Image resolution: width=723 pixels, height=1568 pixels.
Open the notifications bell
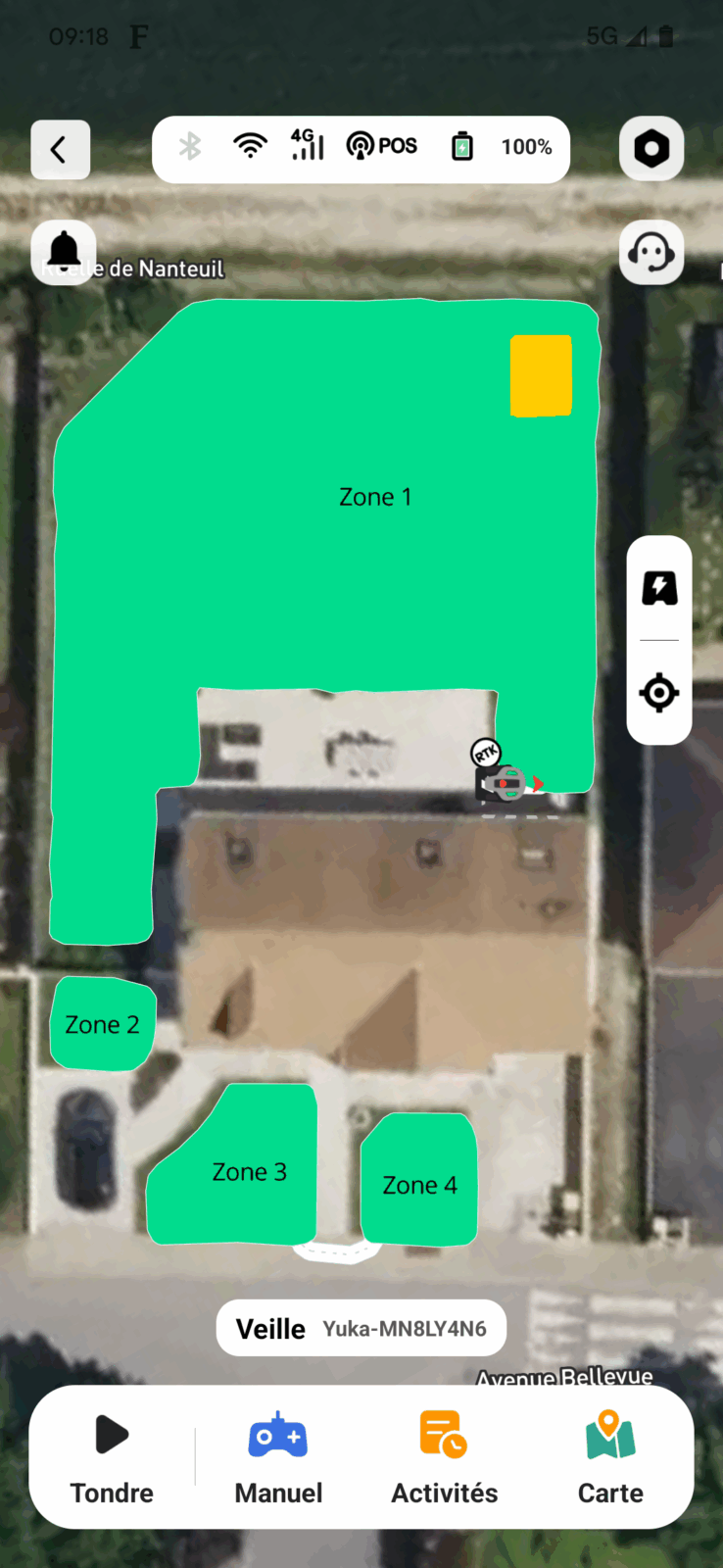coord(65,252)
